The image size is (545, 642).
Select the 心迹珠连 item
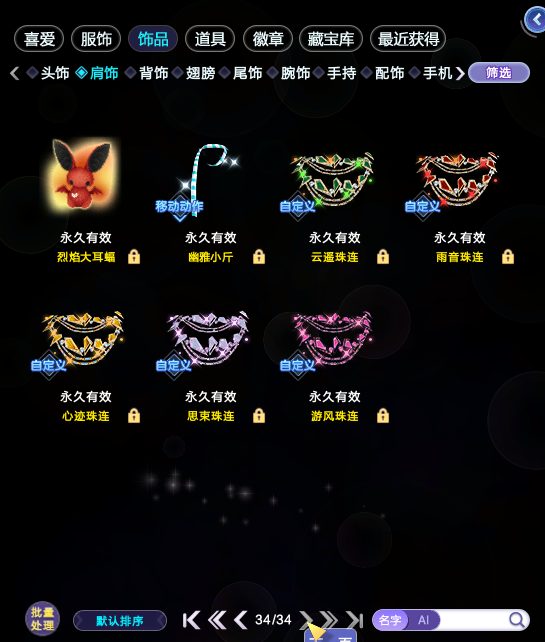point(83,338)
